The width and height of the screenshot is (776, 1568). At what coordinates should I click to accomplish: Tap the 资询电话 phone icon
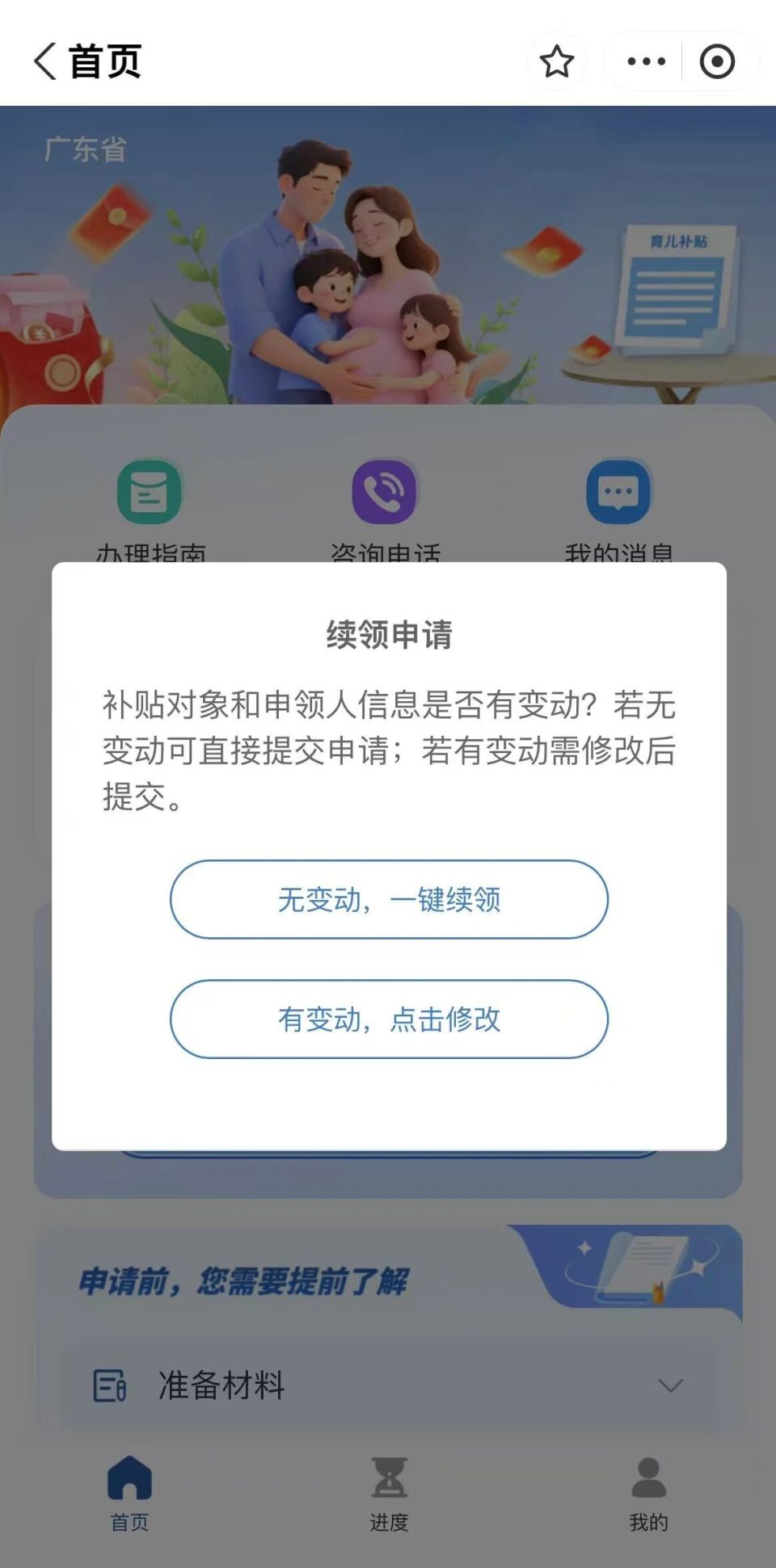coord(388,491)
